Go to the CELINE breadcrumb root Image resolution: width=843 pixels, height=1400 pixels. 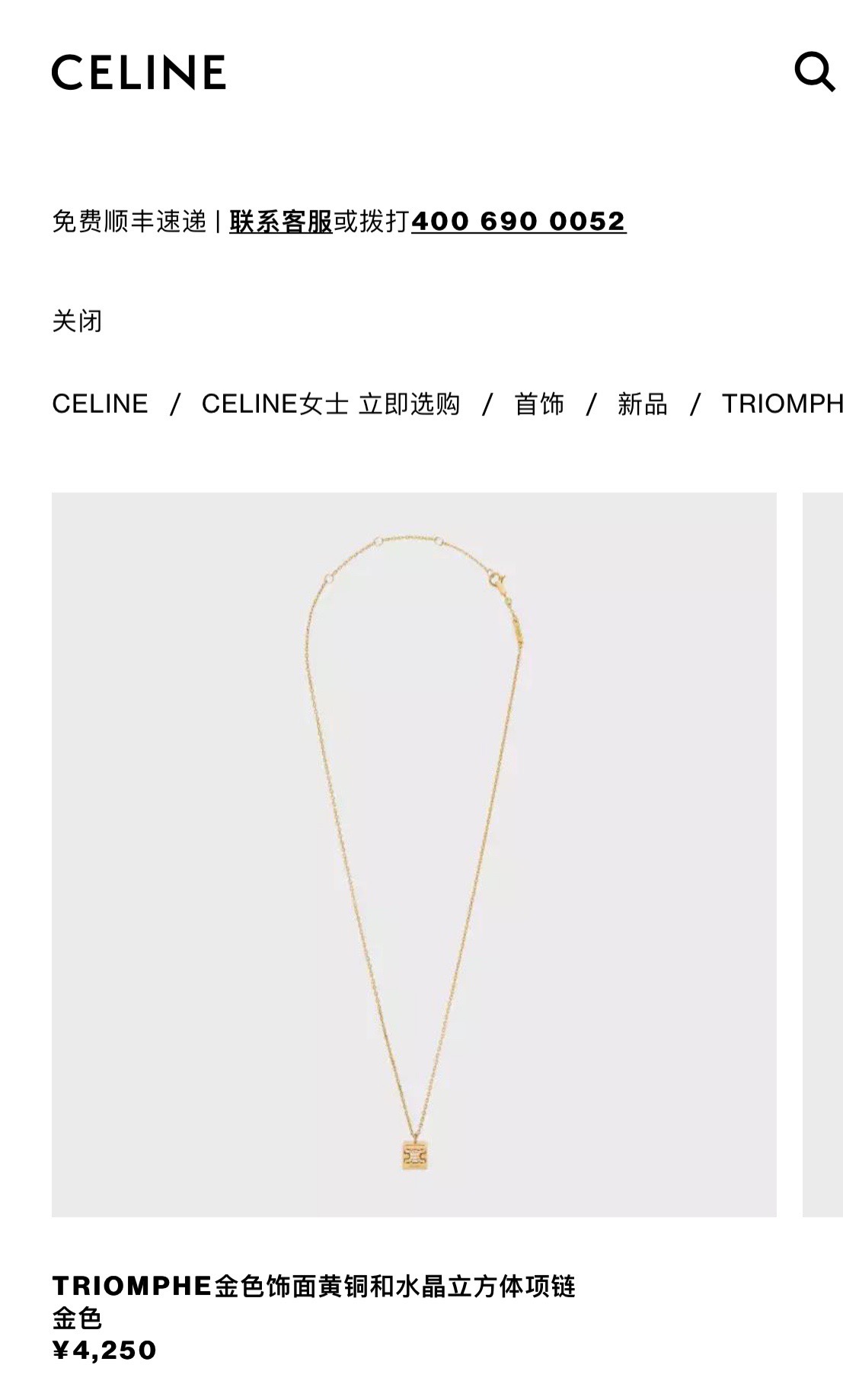(100, 404)
